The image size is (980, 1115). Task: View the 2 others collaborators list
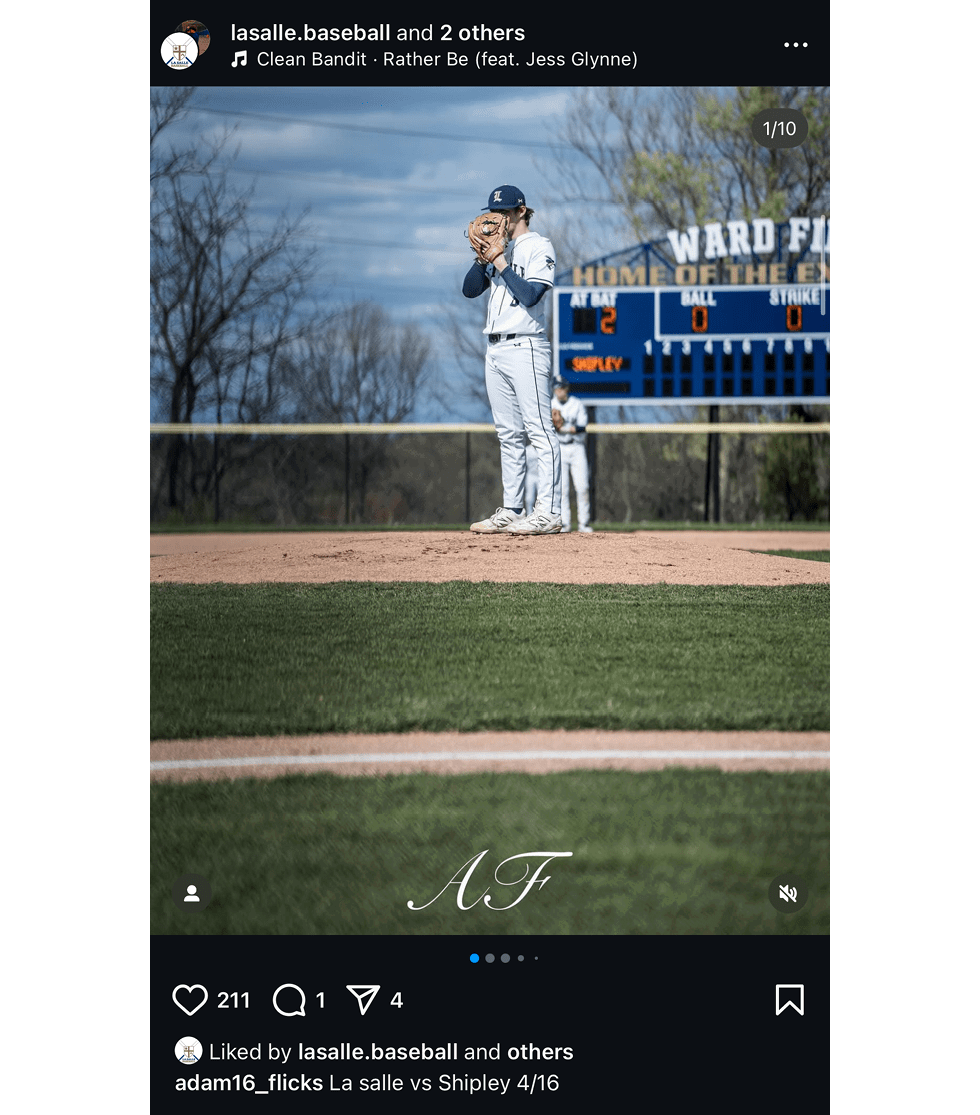tap(482, 33)
